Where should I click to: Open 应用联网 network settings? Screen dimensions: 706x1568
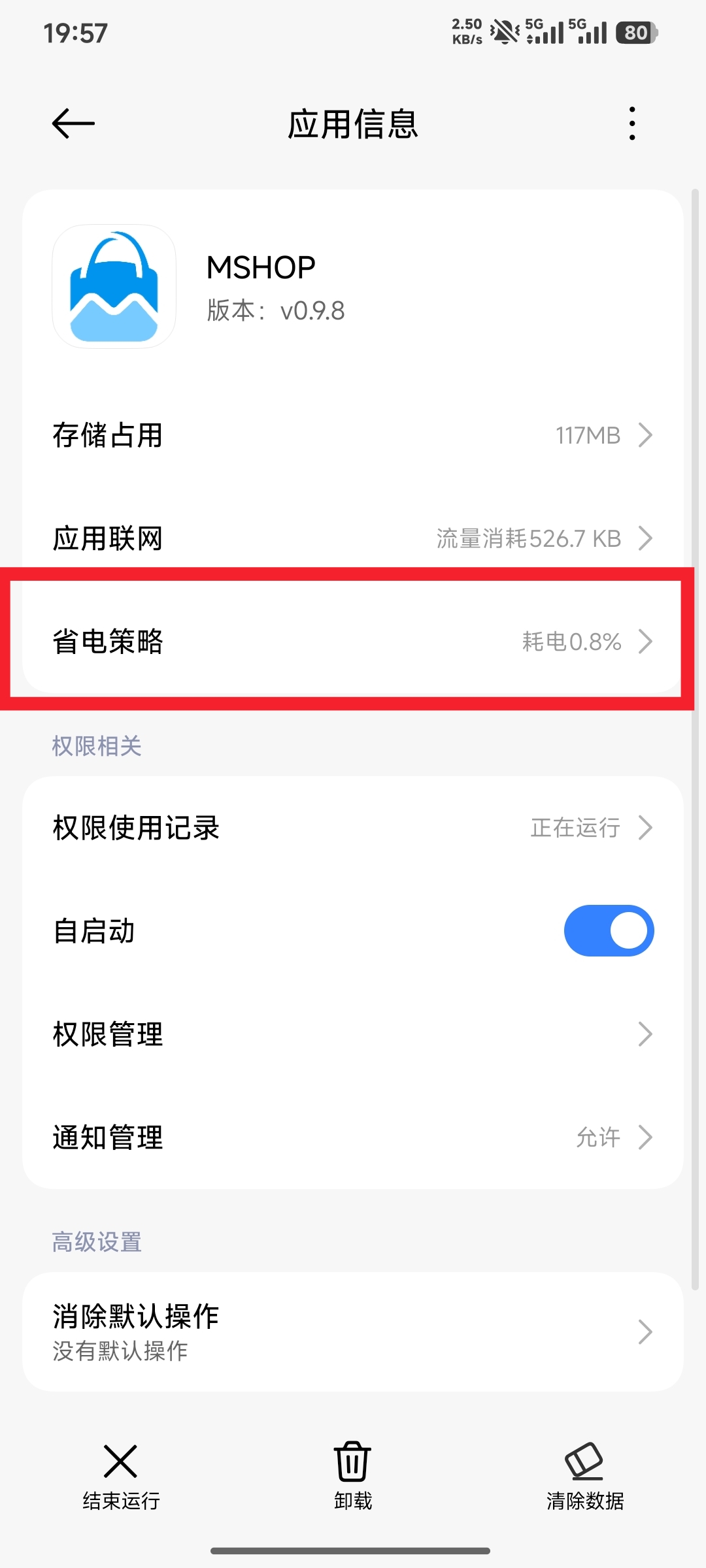(353, 538)
